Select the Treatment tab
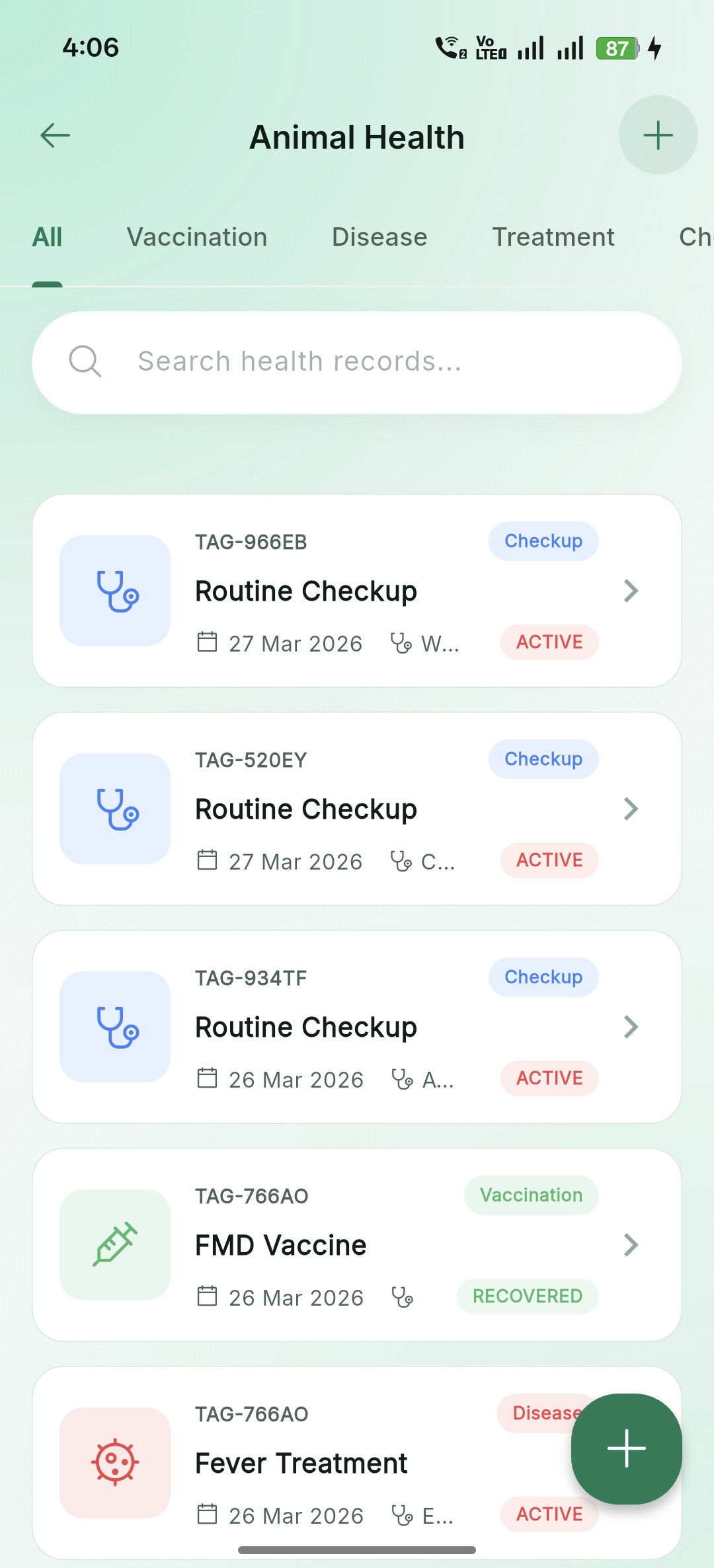 [553, 237]
